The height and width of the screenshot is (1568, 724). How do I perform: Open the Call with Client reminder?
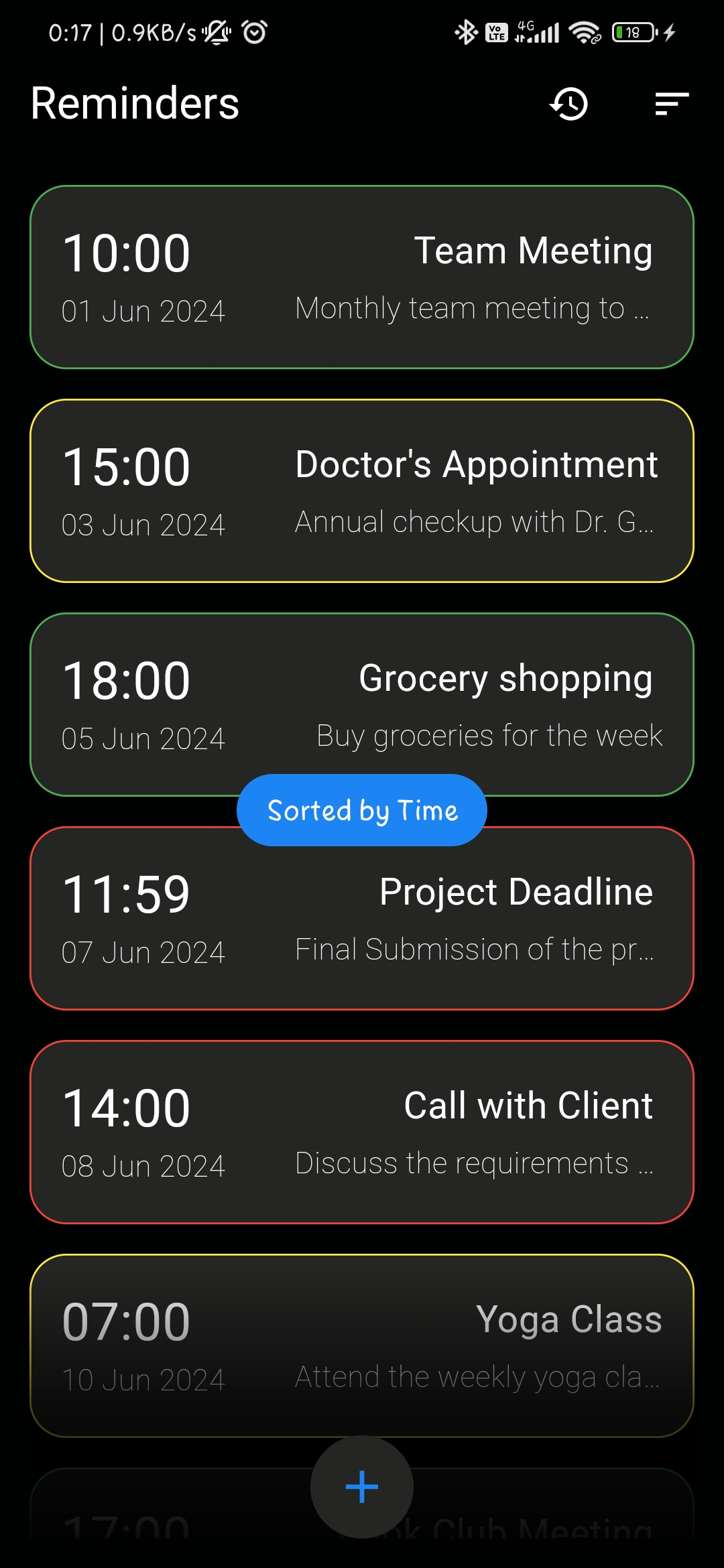362,1132
